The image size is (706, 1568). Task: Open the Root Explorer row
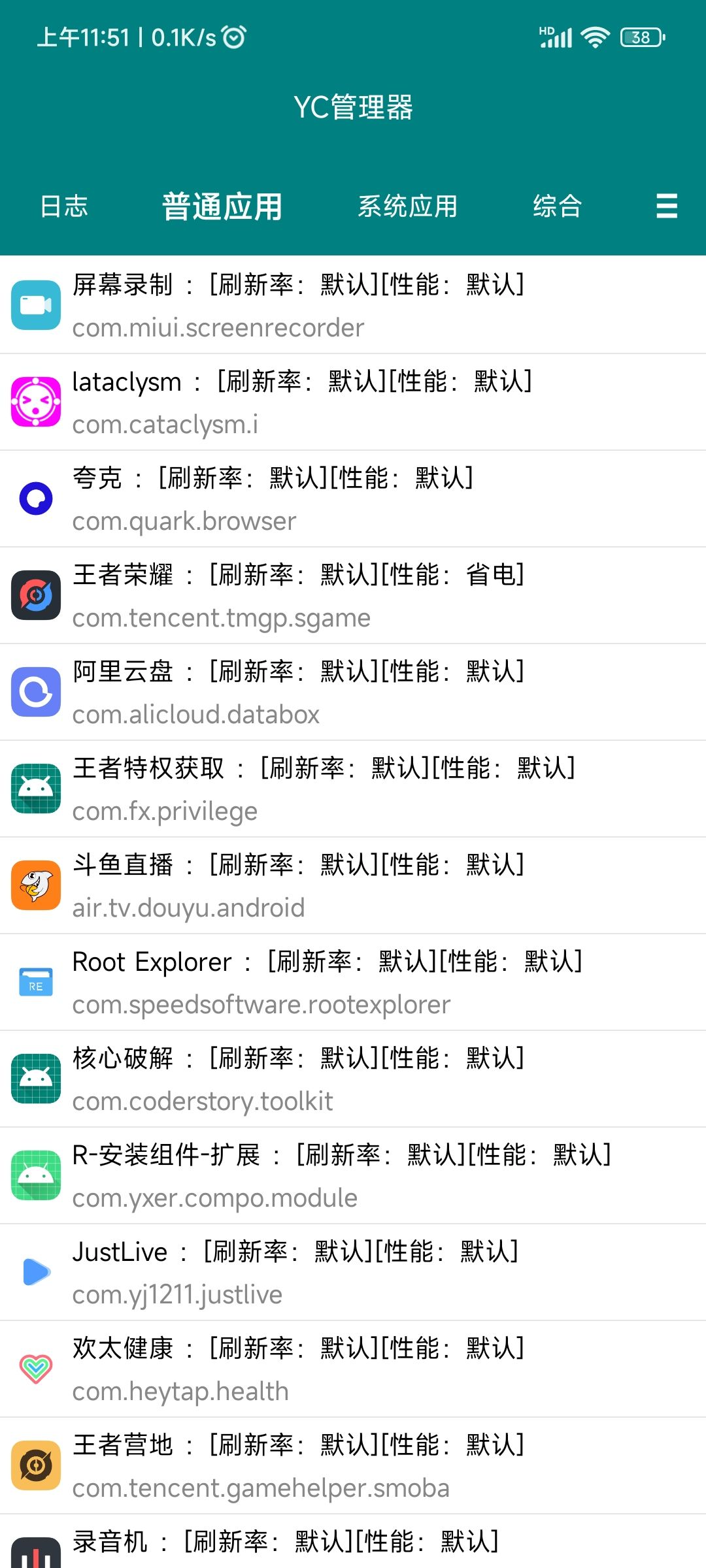click(x=353, y=982)
